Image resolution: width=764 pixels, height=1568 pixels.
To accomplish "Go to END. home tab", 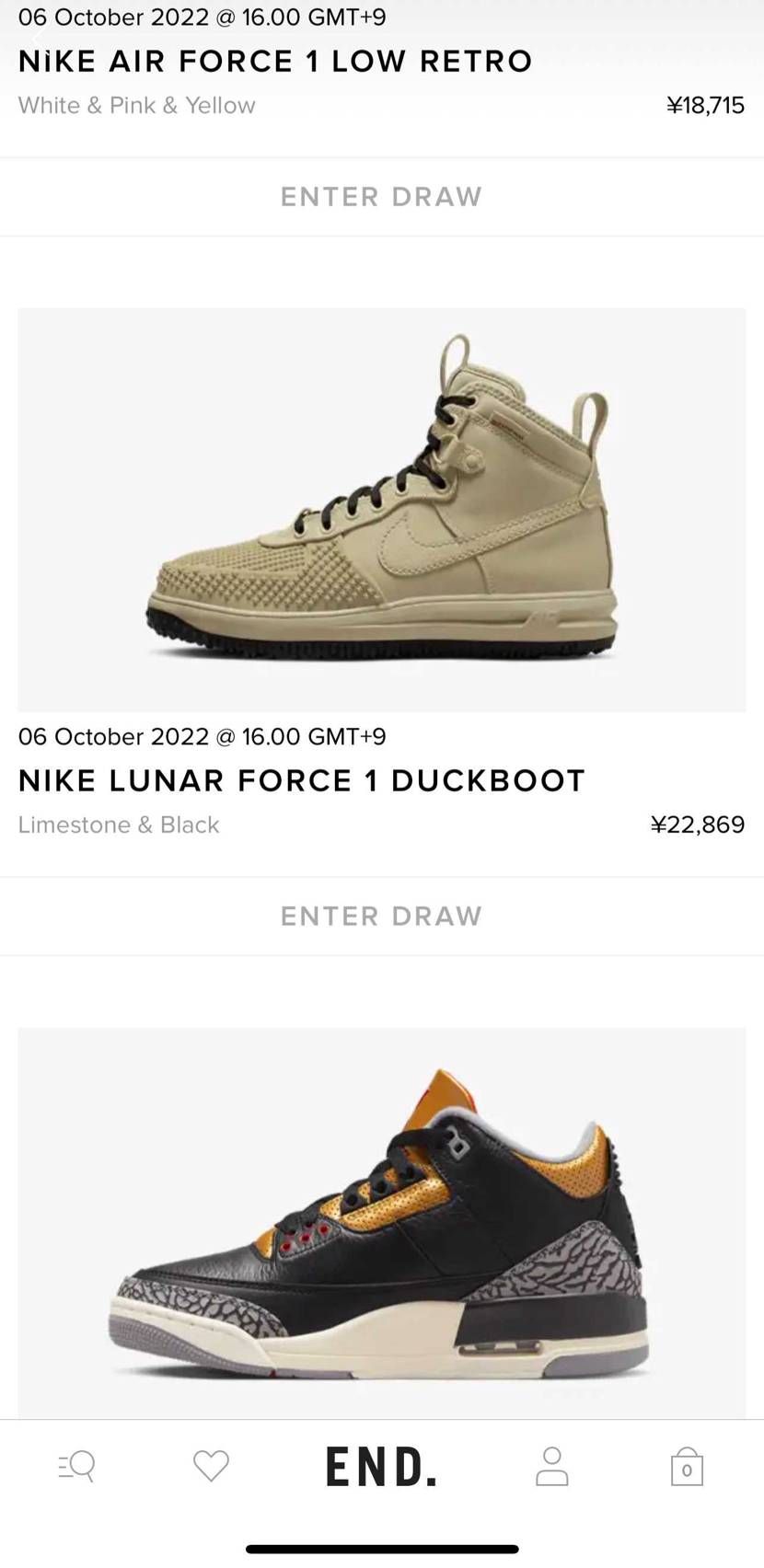I will [381, 1467].
